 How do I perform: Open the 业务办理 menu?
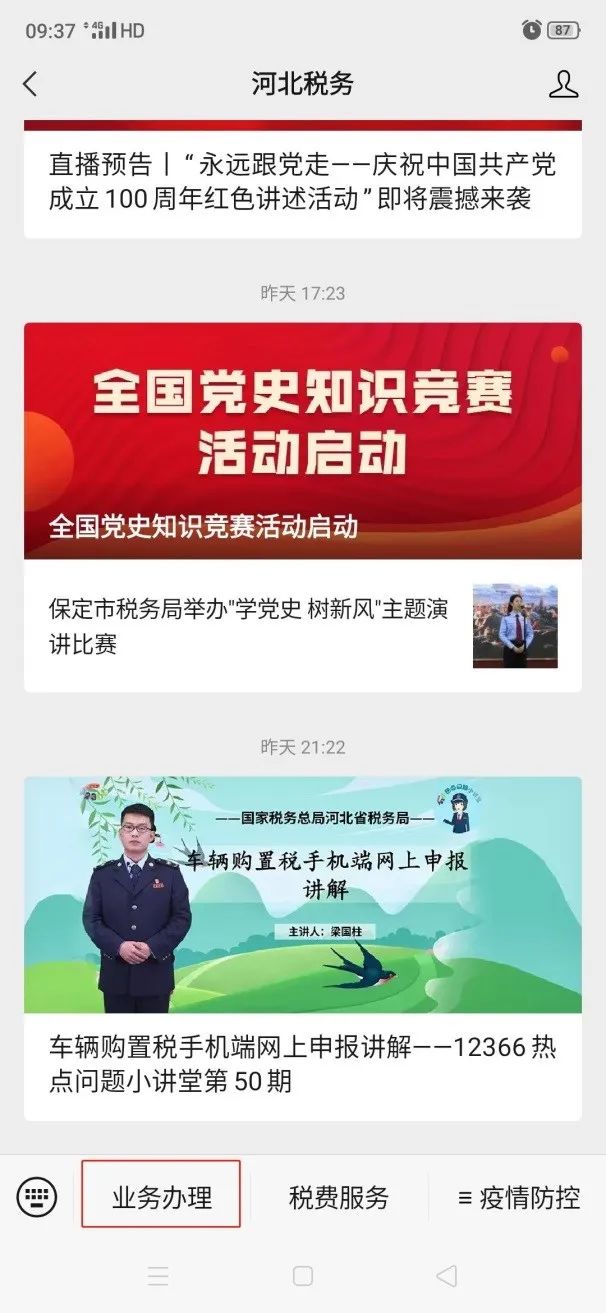point(162,1196)
